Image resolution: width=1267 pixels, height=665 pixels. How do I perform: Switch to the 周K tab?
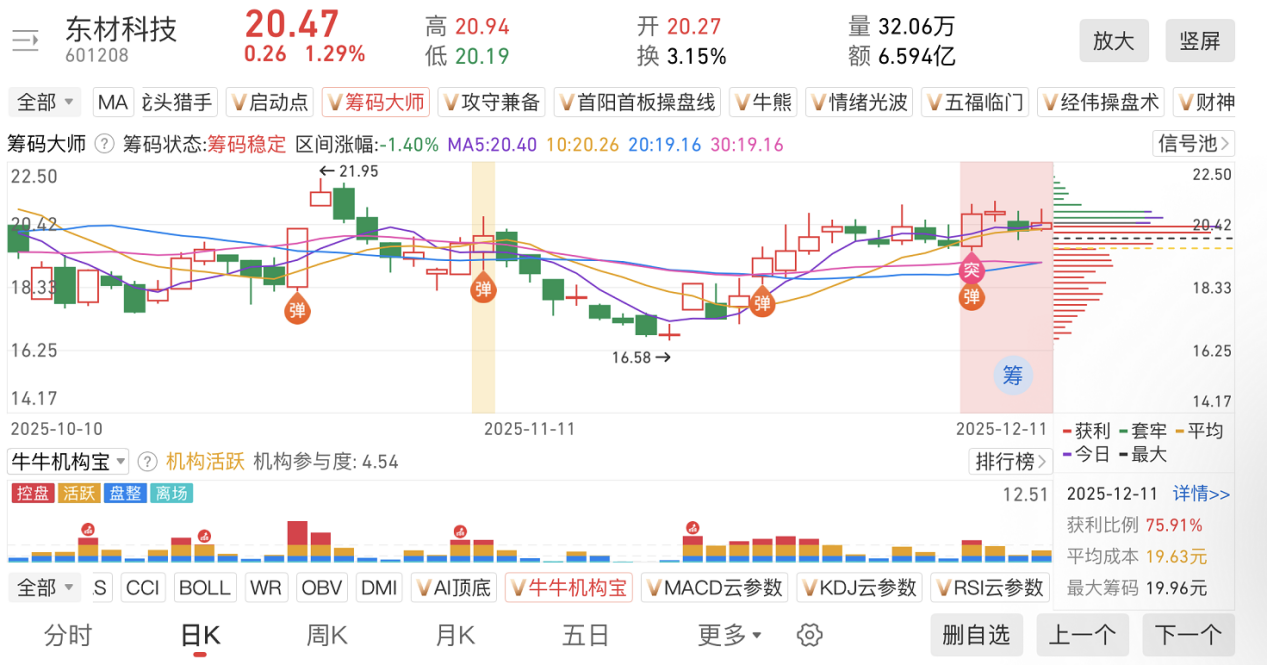click(x=326, y=635)
